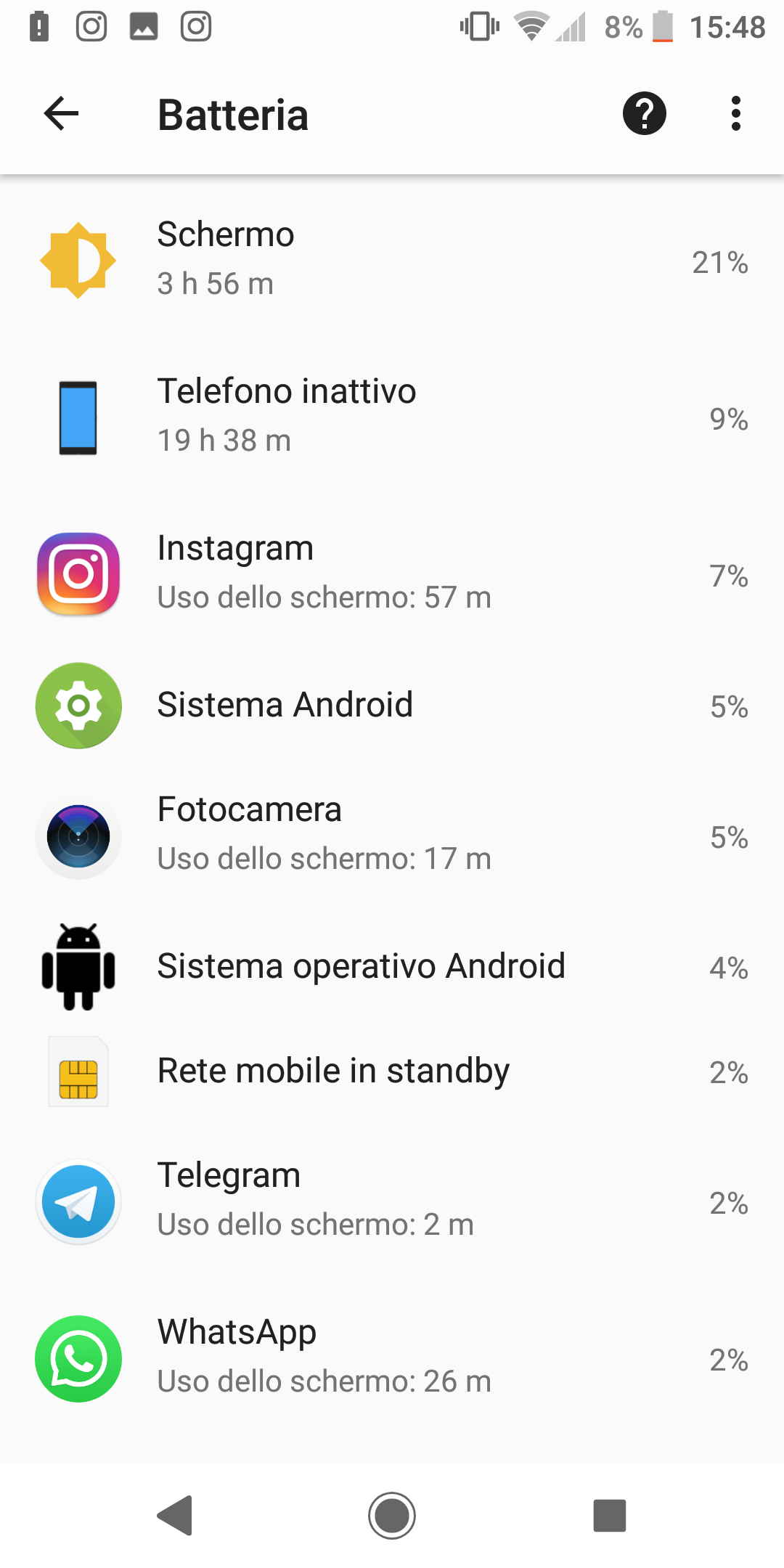
Task: Open the Sistema Android row
Action: [392, 705]
